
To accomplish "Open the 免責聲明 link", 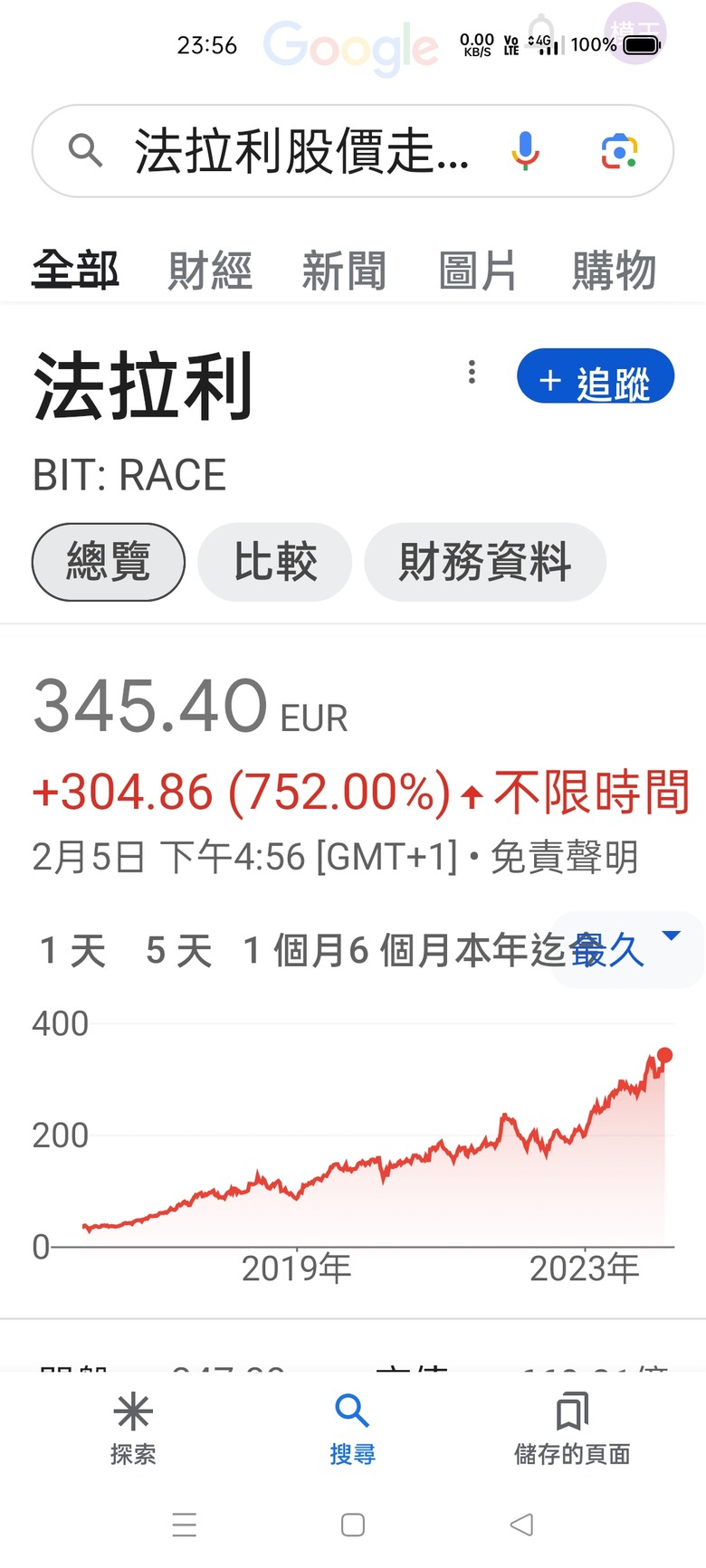I will coord(565,857).
